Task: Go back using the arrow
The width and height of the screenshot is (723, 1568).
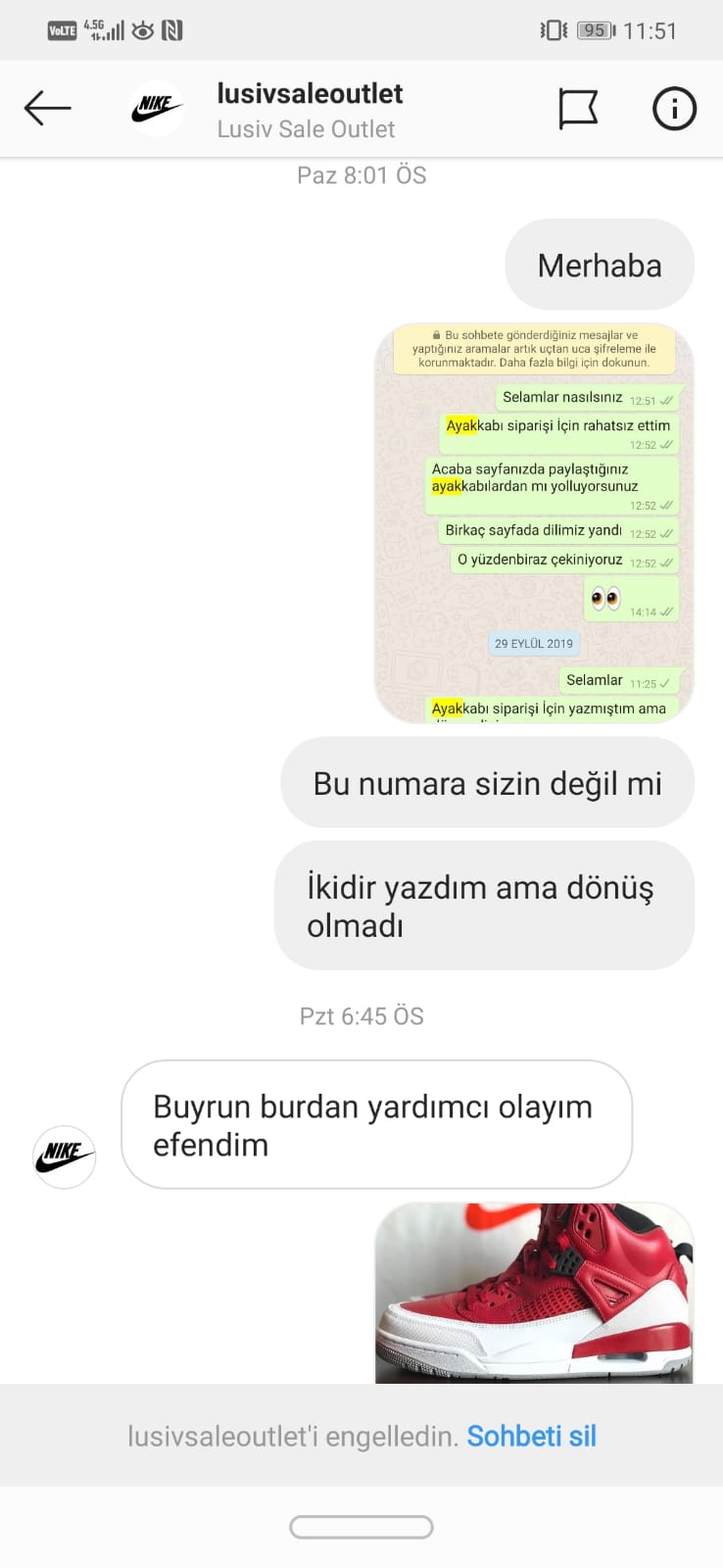Action: coord(48,108)
